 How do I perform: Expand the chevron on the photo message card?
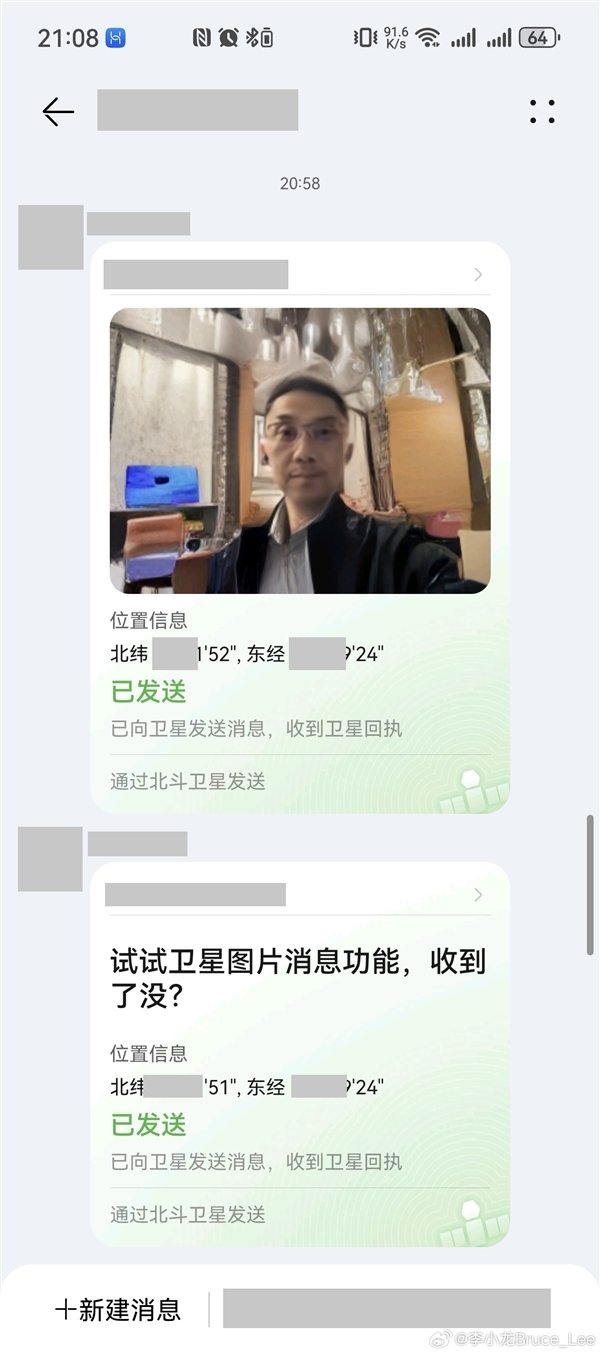pyautogui.click(x=478, y=274)
